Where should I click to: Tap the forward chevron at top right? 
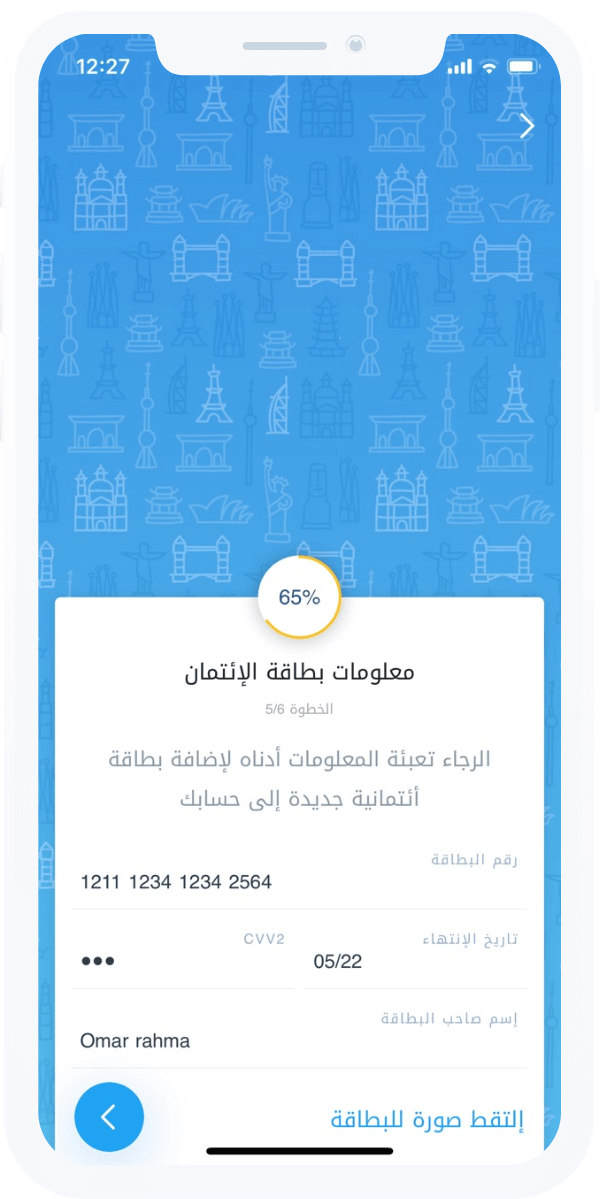coord(527,126)
